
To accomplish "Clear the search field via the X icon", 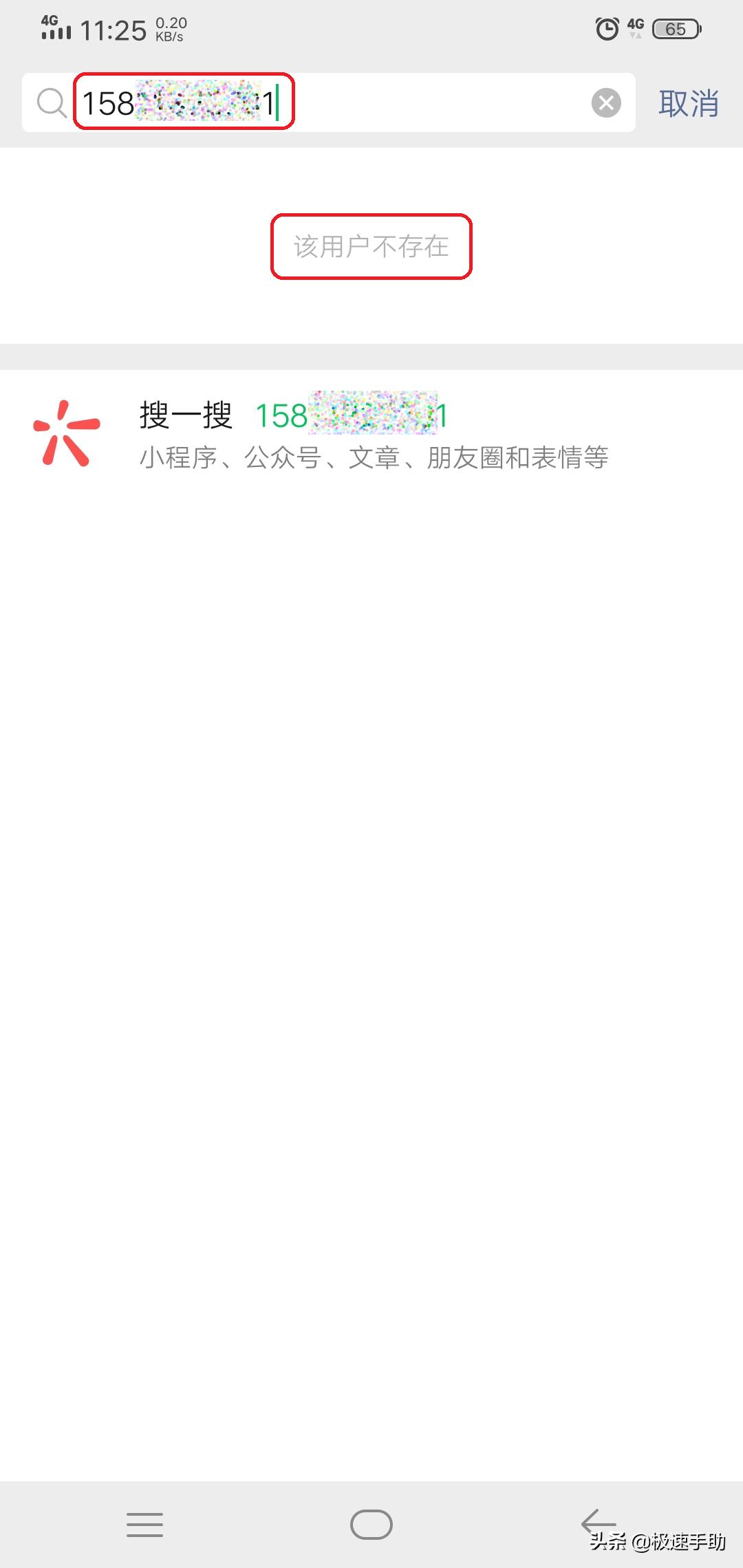I will coord(605,102).
